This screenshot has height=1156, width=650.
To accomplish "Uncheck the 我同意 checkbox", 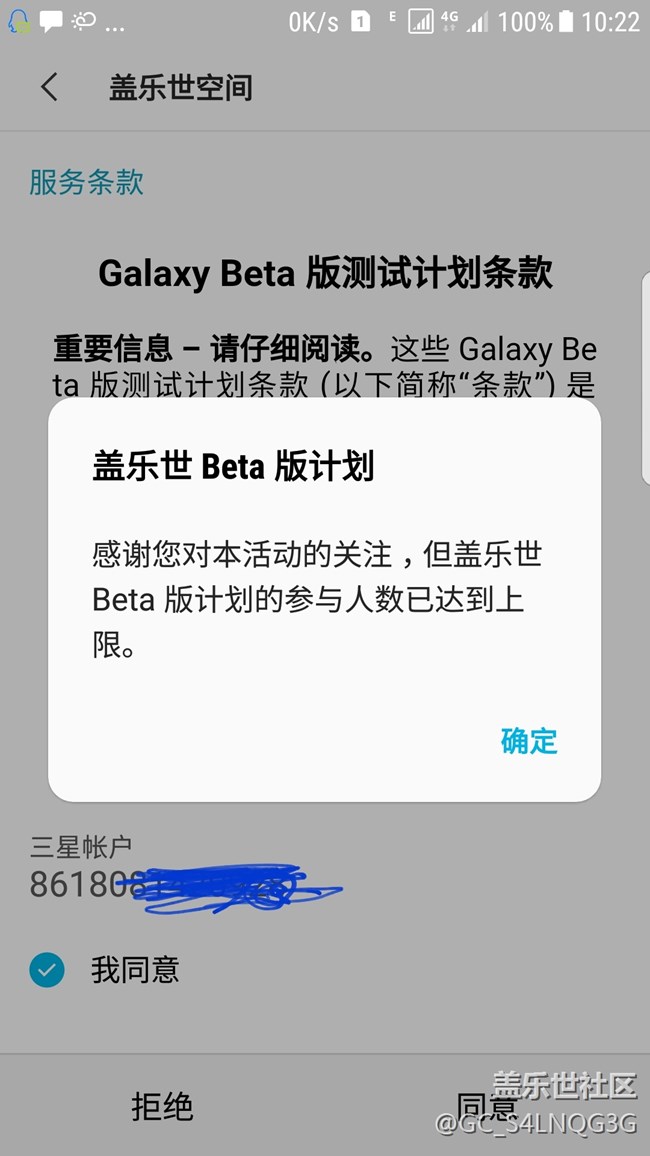I will click(47, 969).
